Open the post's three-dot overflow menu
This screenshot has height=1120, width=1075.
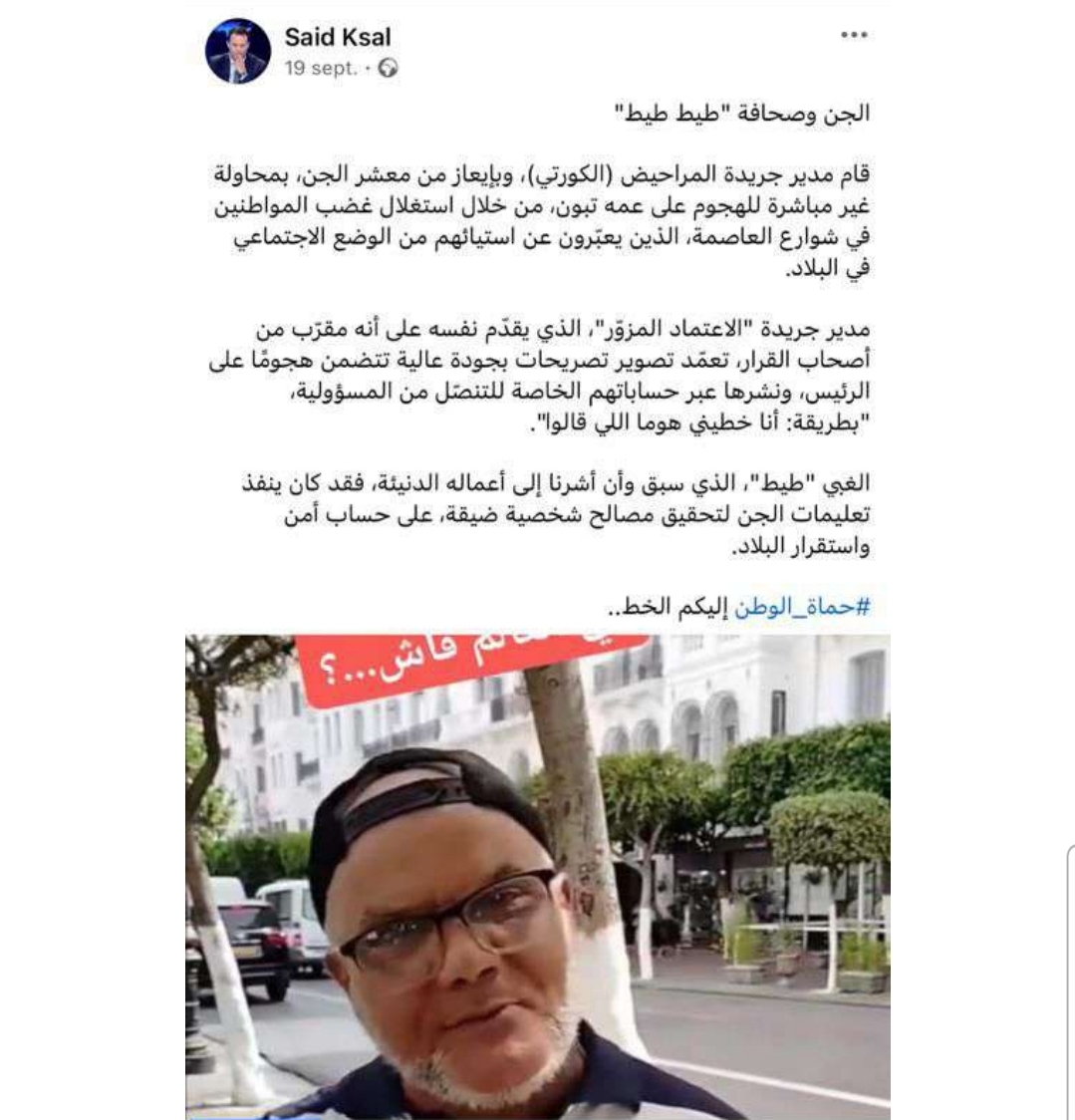[854, 36]
